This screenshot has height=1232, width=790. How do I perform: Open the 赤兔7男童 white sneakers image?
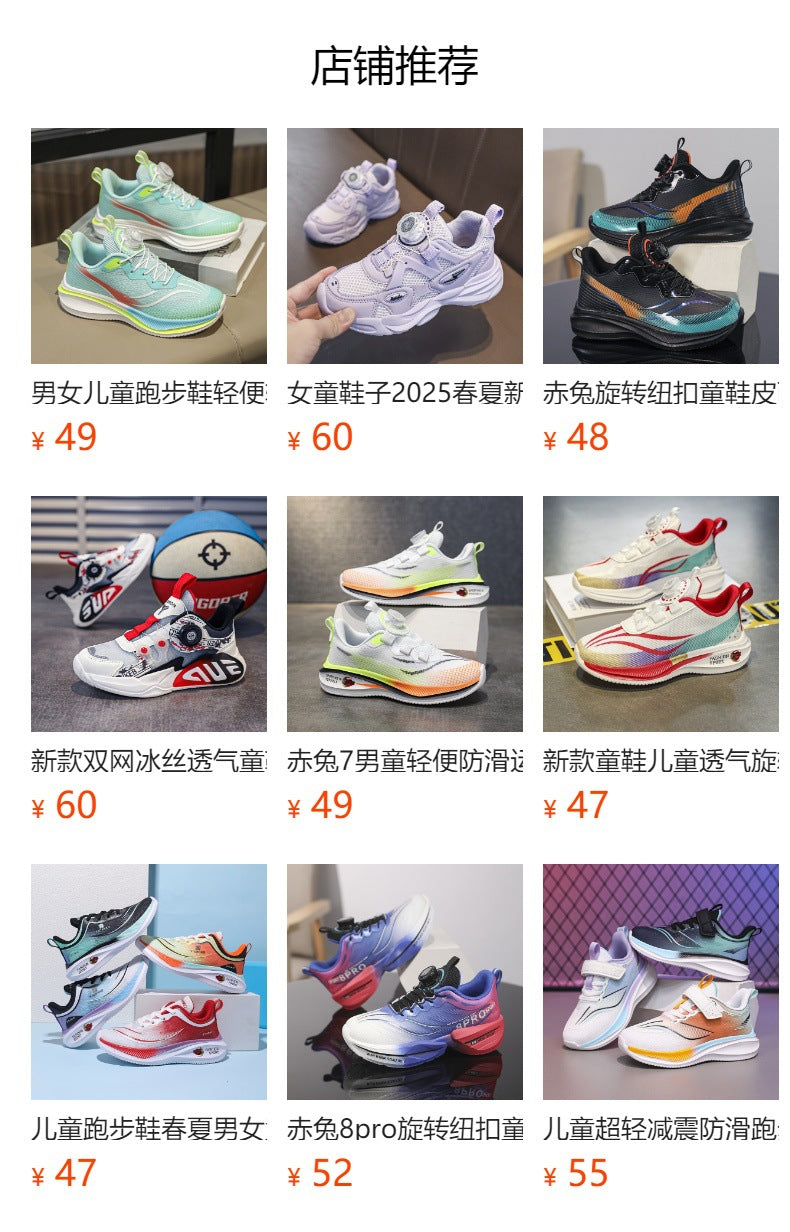[403, 615]
